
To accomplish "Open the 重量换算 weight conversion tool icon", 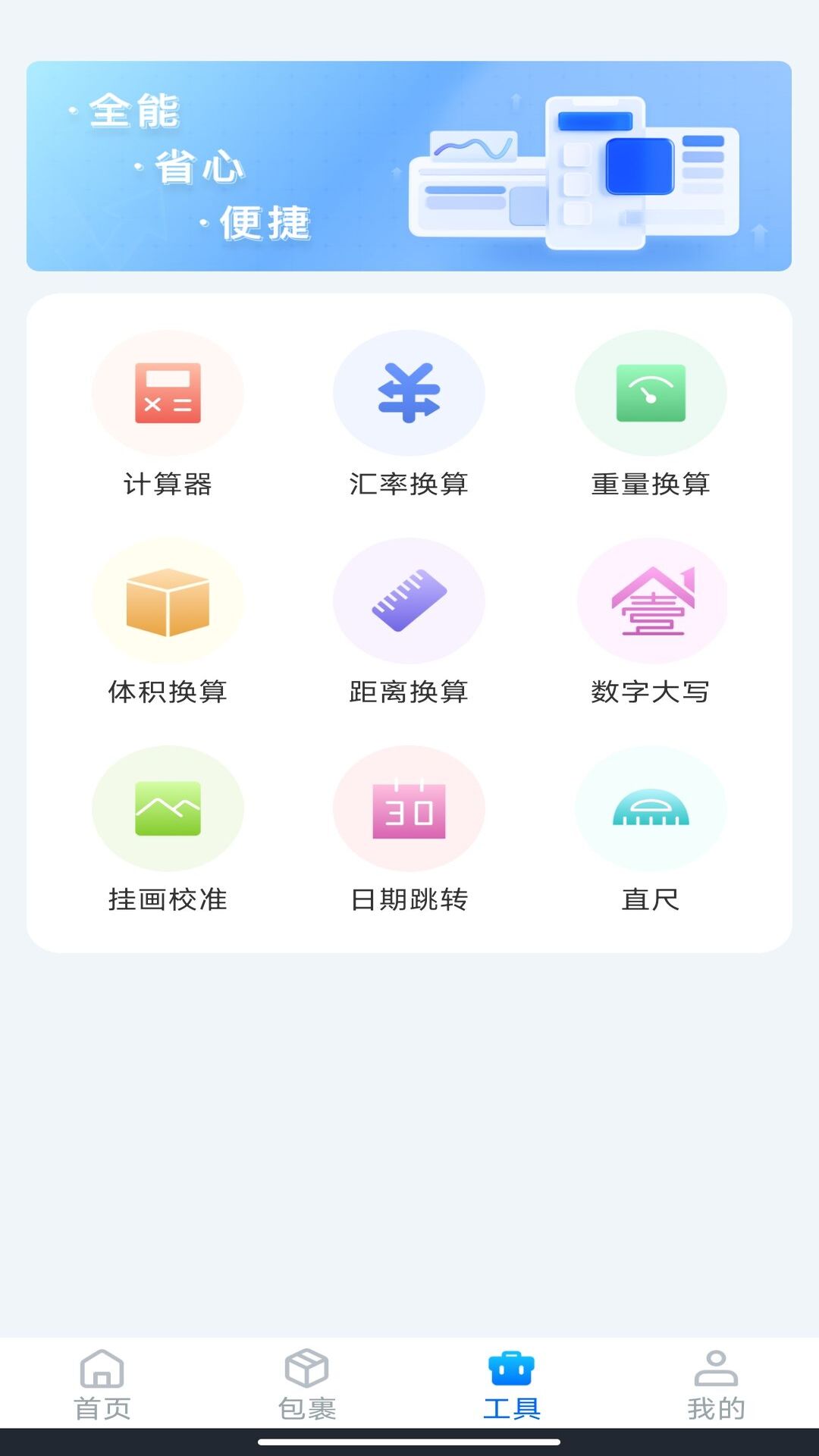I will (650, 393).
